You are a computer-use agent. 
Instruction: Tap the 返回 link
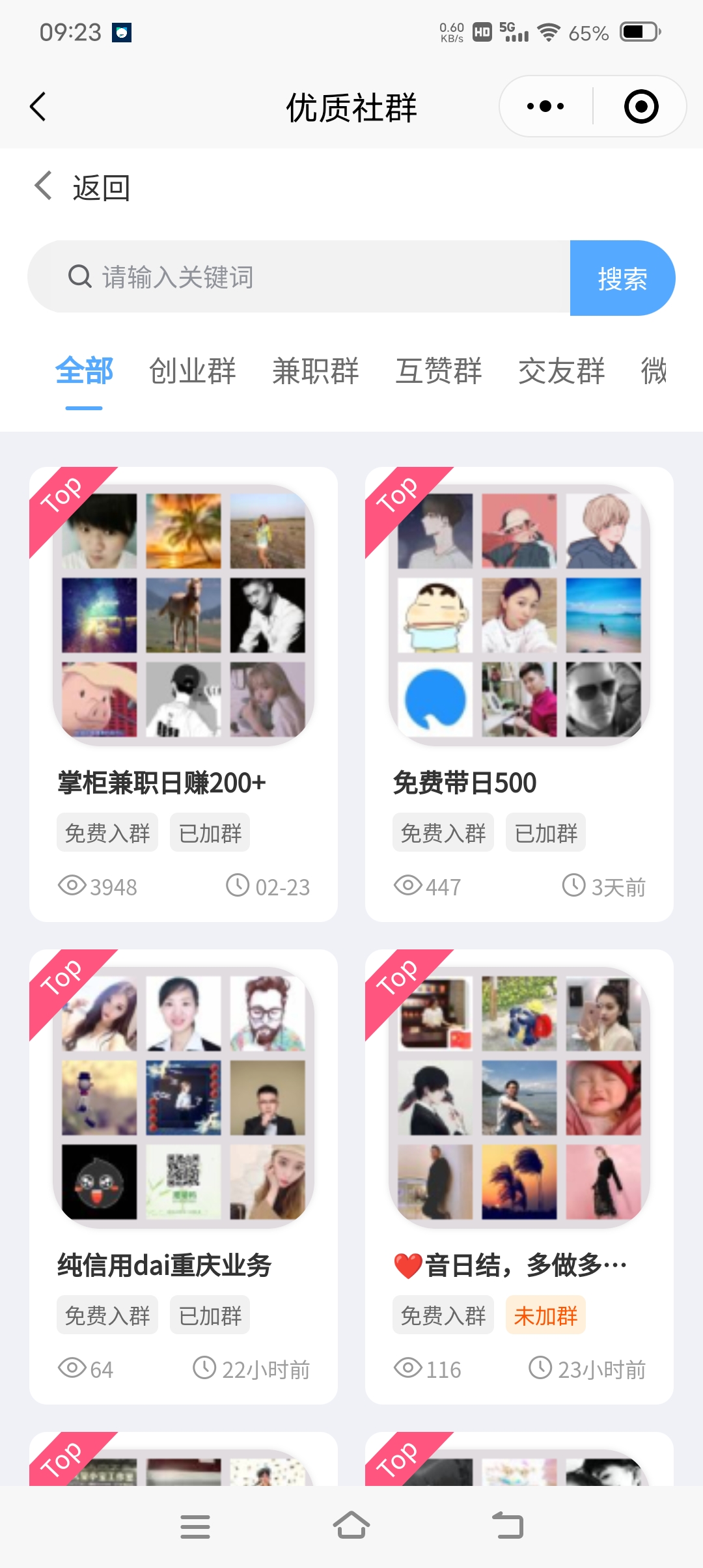[82, 188]
